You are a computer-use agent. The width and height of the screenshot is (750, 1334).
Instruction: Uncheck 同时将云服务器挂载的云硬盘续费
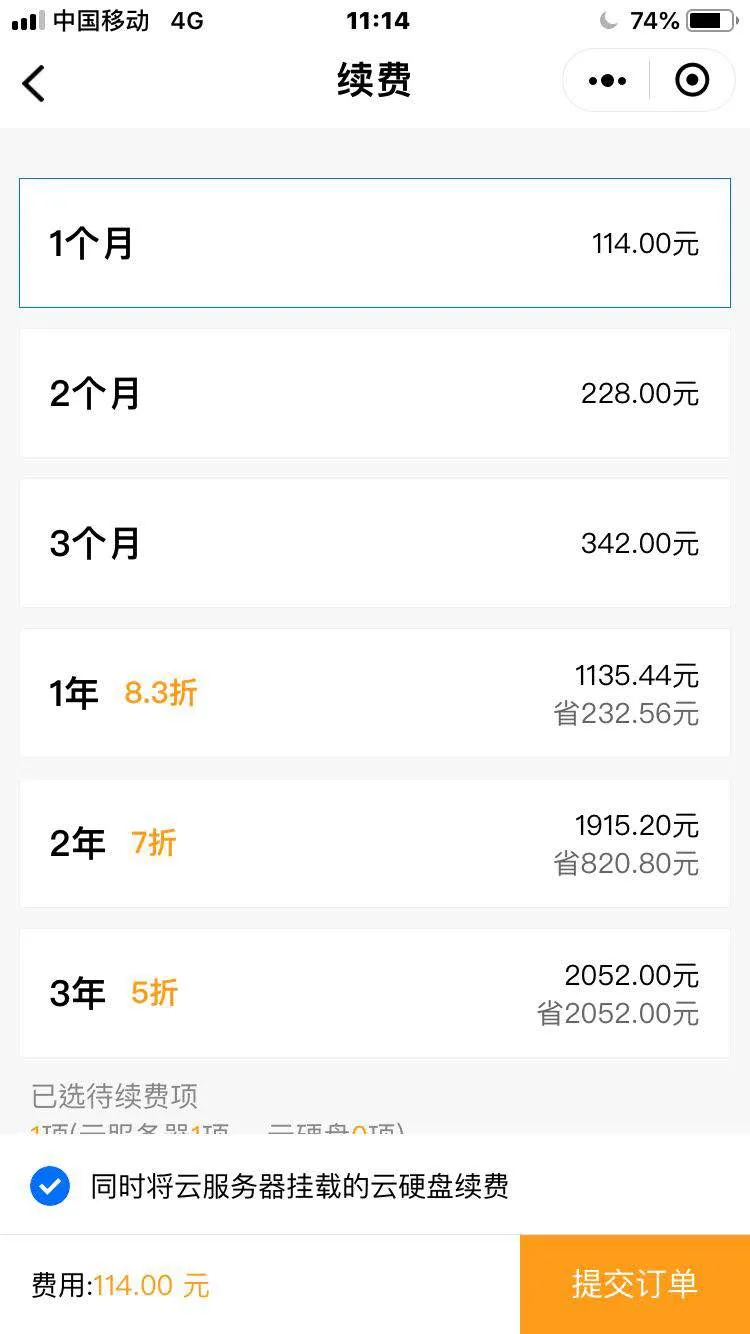(50, 1186)
